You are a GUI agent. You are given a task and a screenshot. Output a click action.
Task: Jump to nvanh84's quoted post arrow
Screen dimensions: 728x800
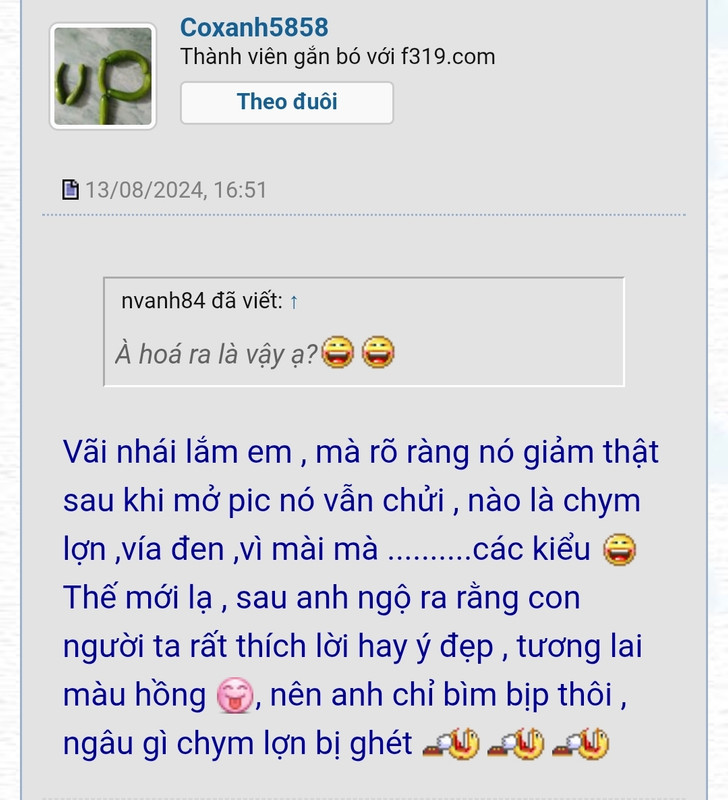293,301
